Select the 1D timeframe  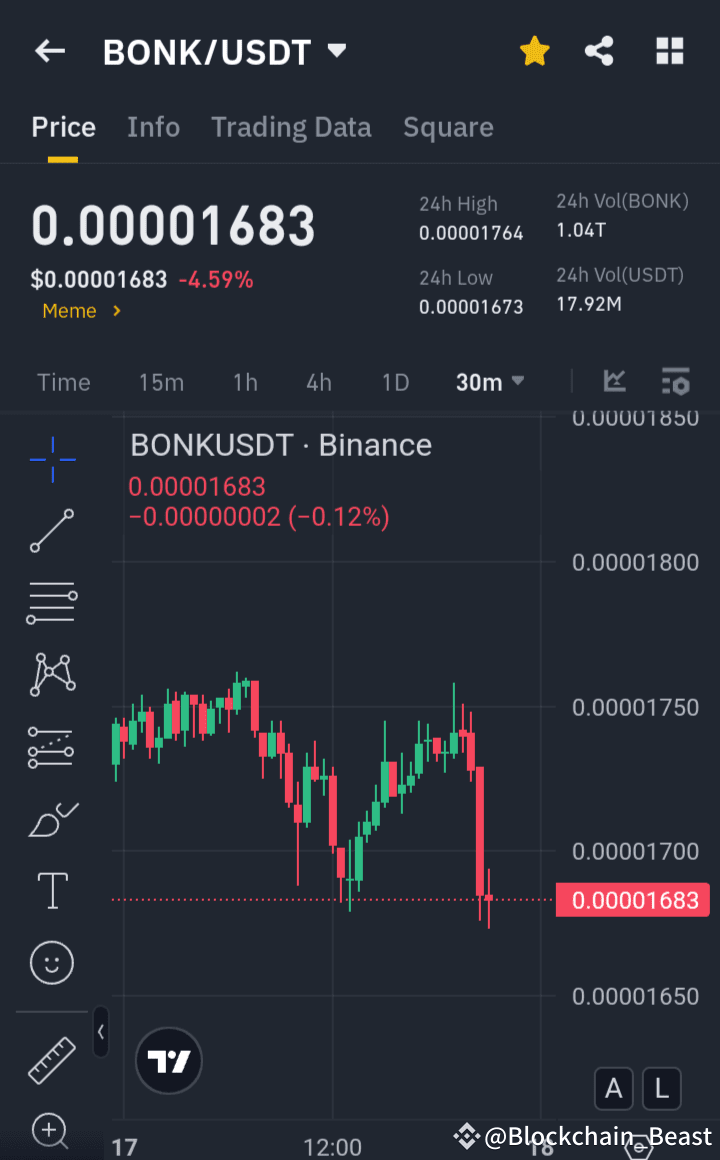tap(395, 381)
